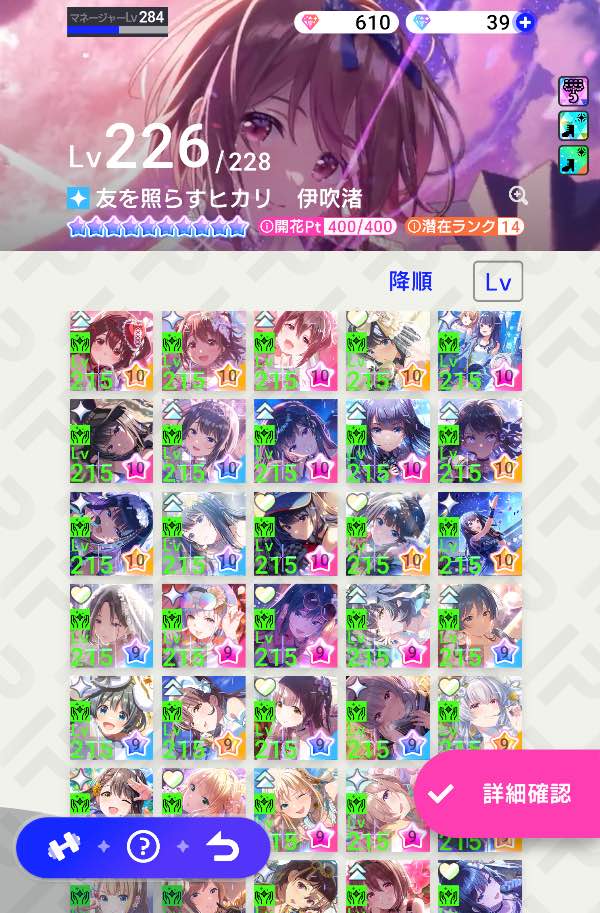Viewport: 600px width, 913px height.
Task: Change sort criterion with the Lv button
Action: pos(498,282)
